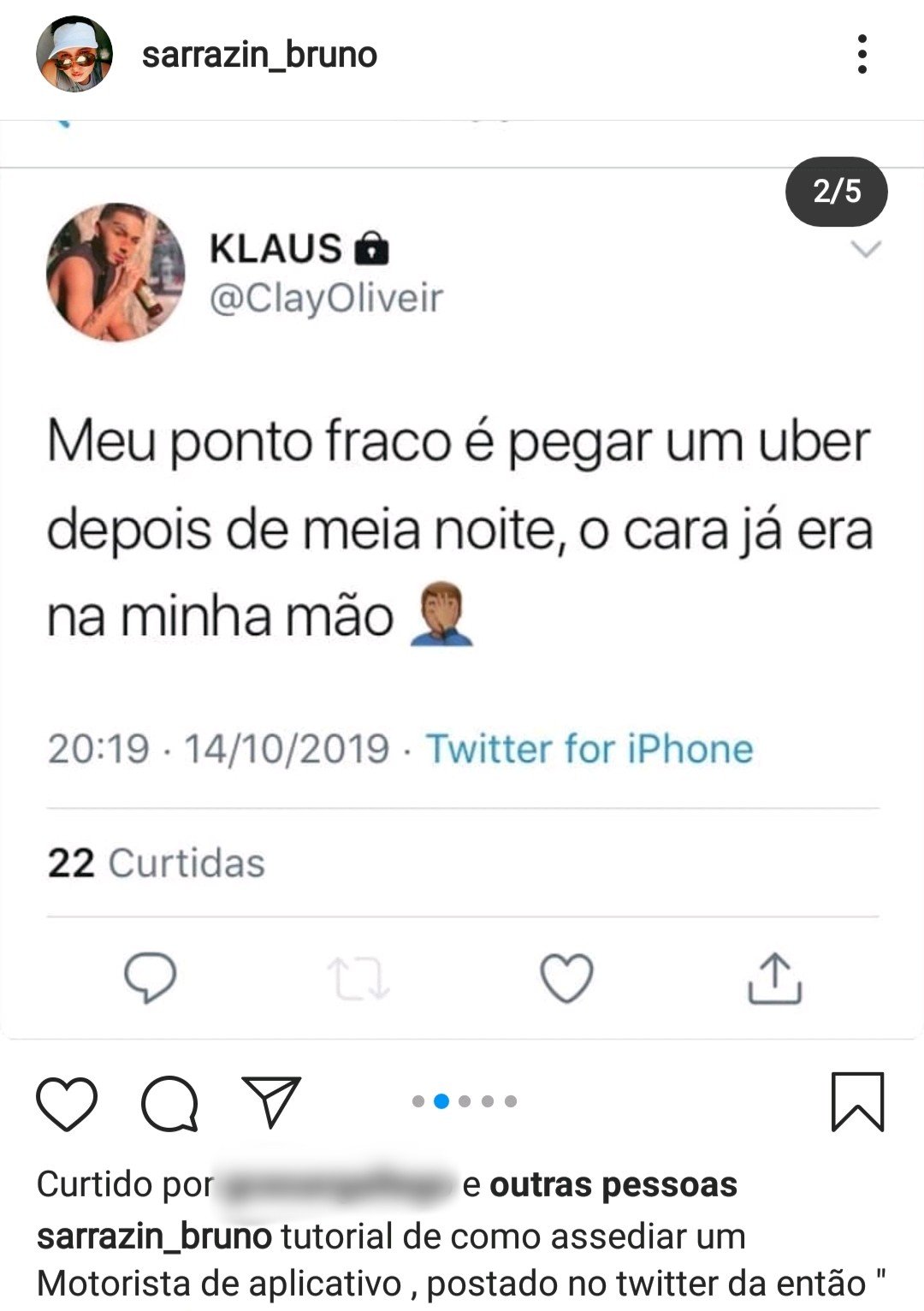The height and width of the screenshot is (1311, 924).
Task: Tap the carousel image showing KLAUS tweet
Action: tap(462, 582)
